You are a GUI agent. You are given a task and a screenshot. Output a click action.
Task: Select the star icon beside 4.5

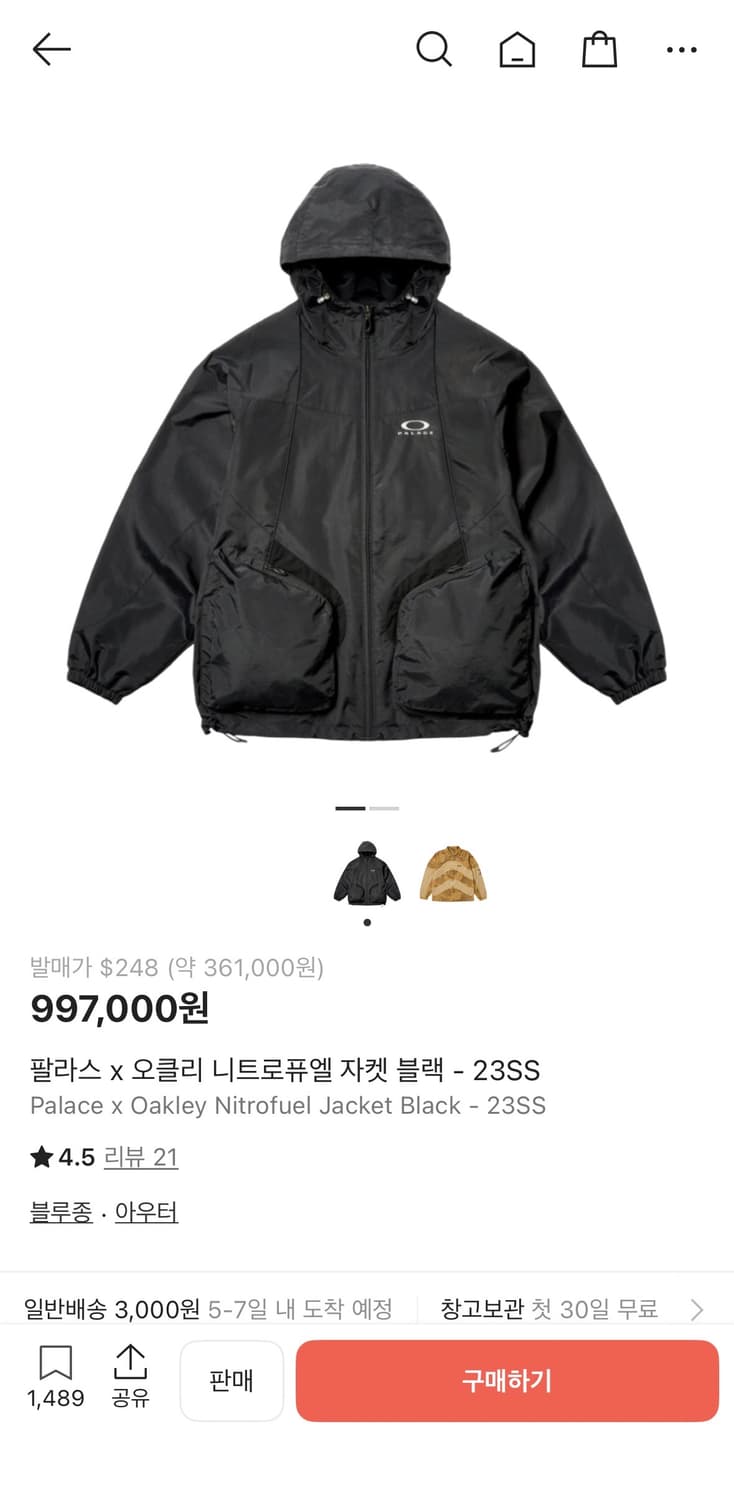(39, 1156)
